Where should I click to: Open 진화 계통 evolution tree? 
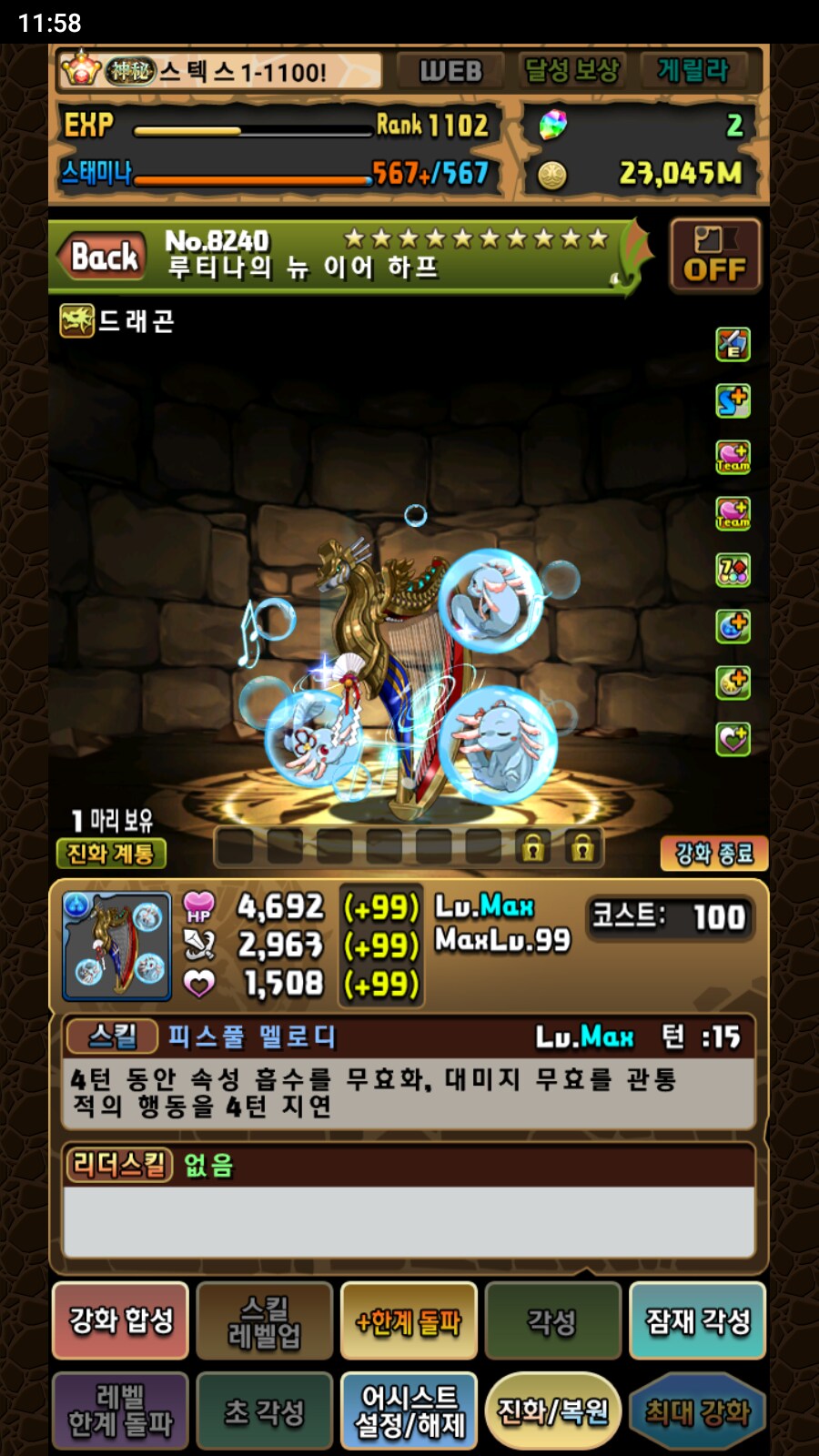(x=110, y=854)
